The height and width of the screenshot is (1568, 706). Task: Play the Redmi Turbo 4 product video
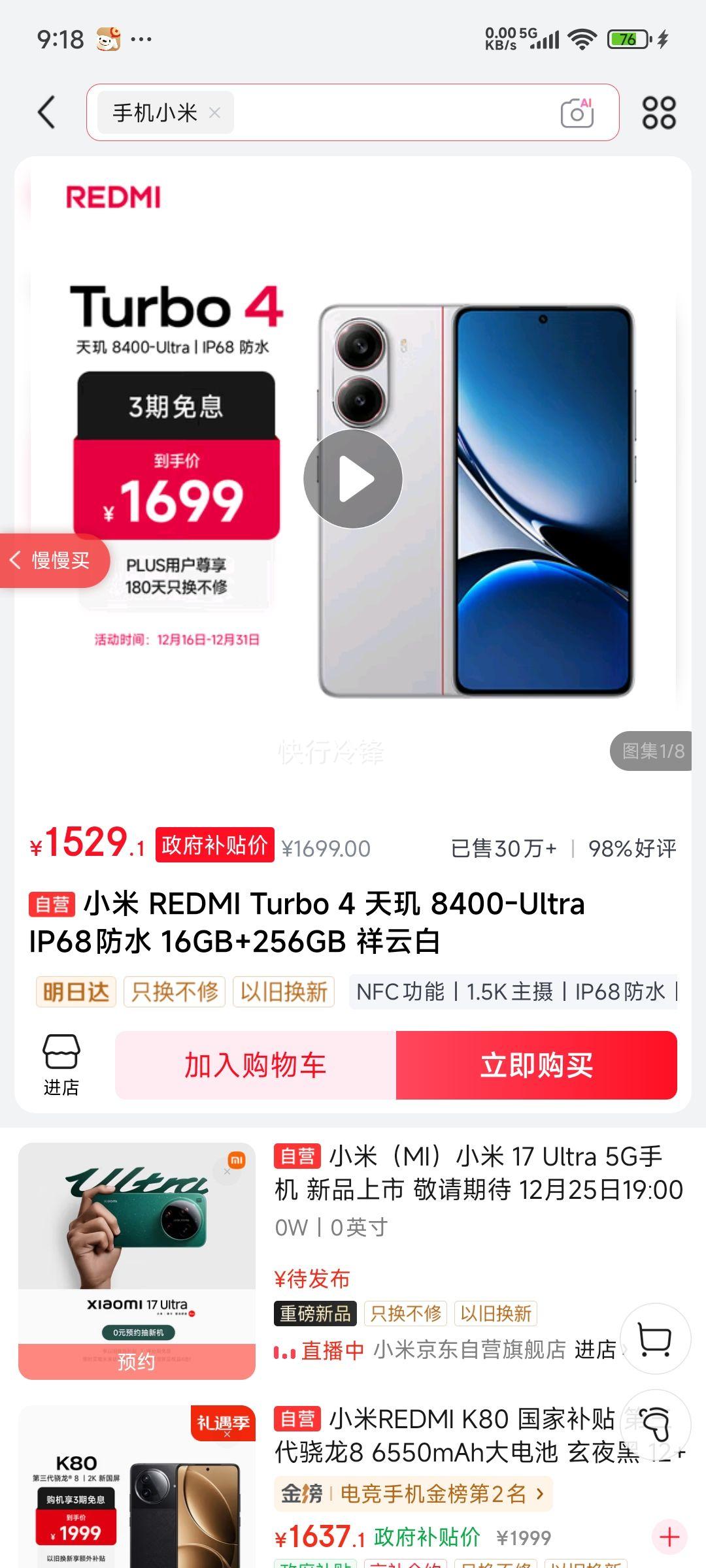pos(353,478)
